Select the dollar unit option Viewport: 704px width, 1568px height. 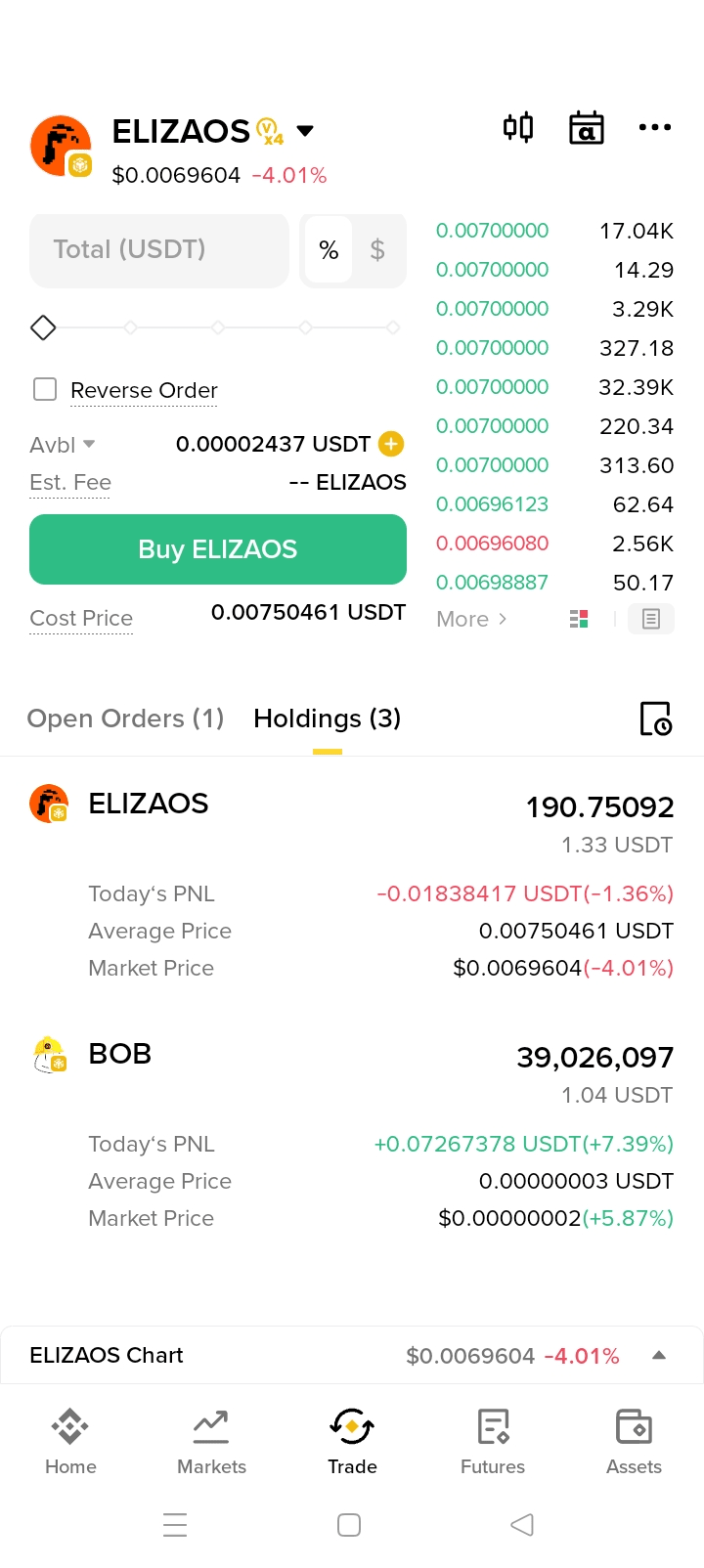[377, 250]
